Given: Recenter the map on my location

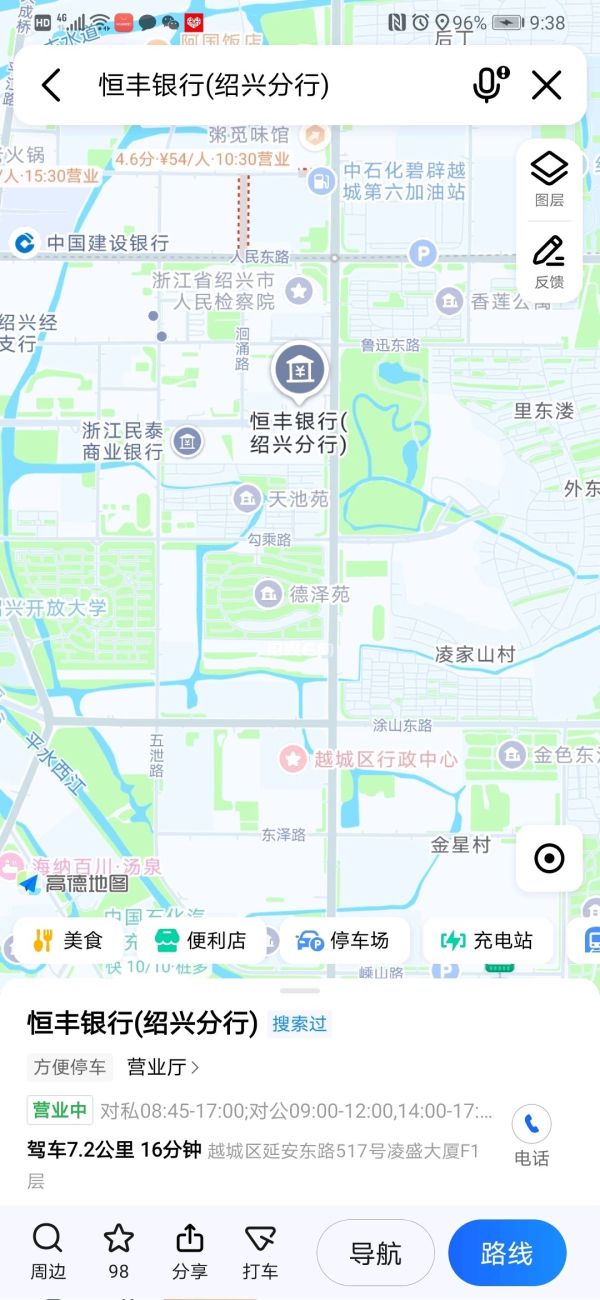Looking at the screenshot, I should coord(549,858).
